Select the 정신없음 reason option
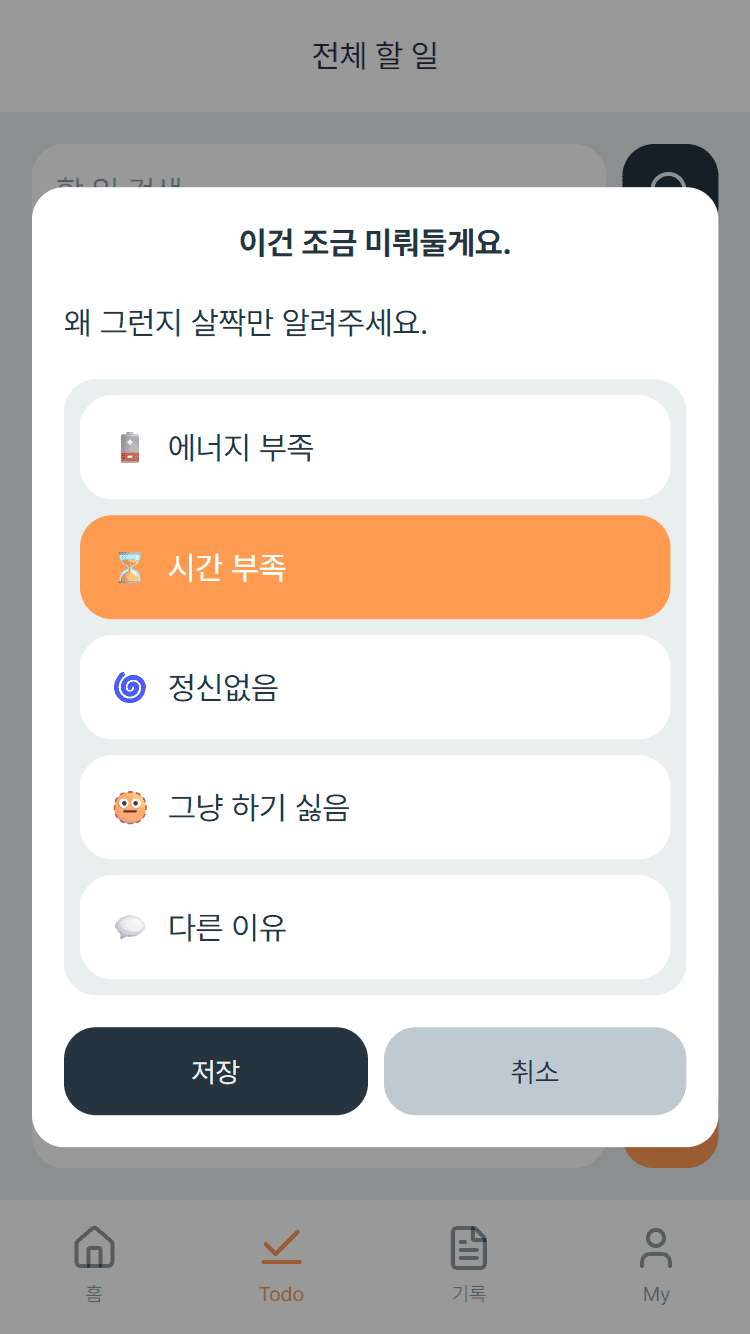The image size is (750, 1334). point(375,687)
